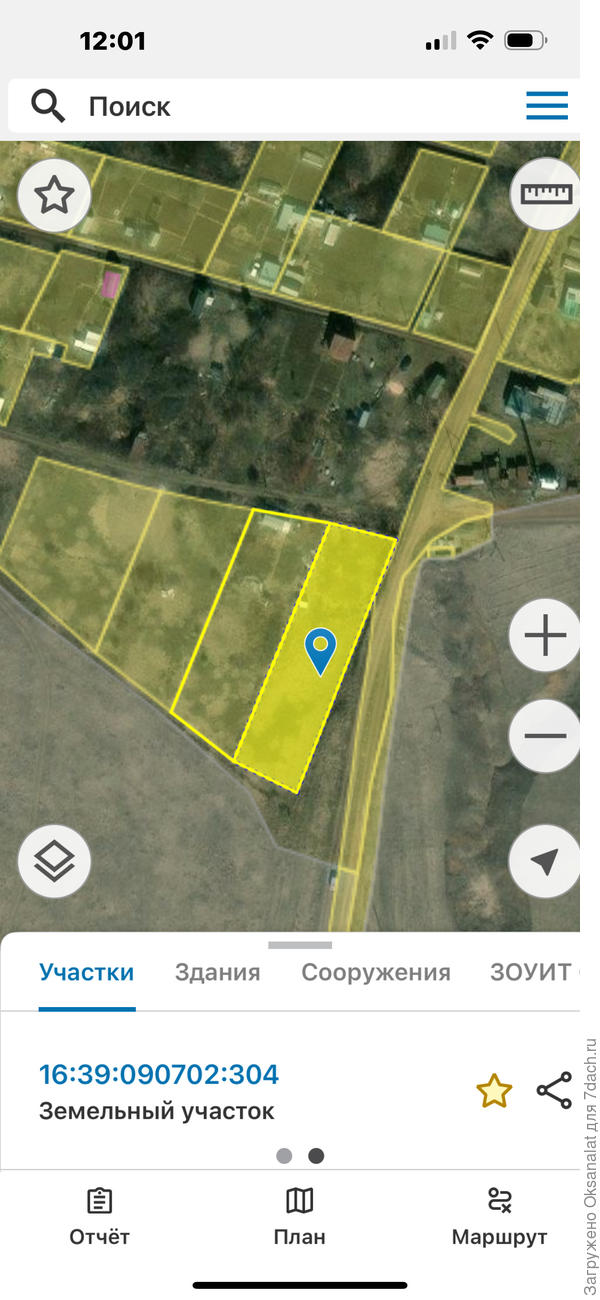
Task: Open the План view
Action: [x=299, y=1216]
